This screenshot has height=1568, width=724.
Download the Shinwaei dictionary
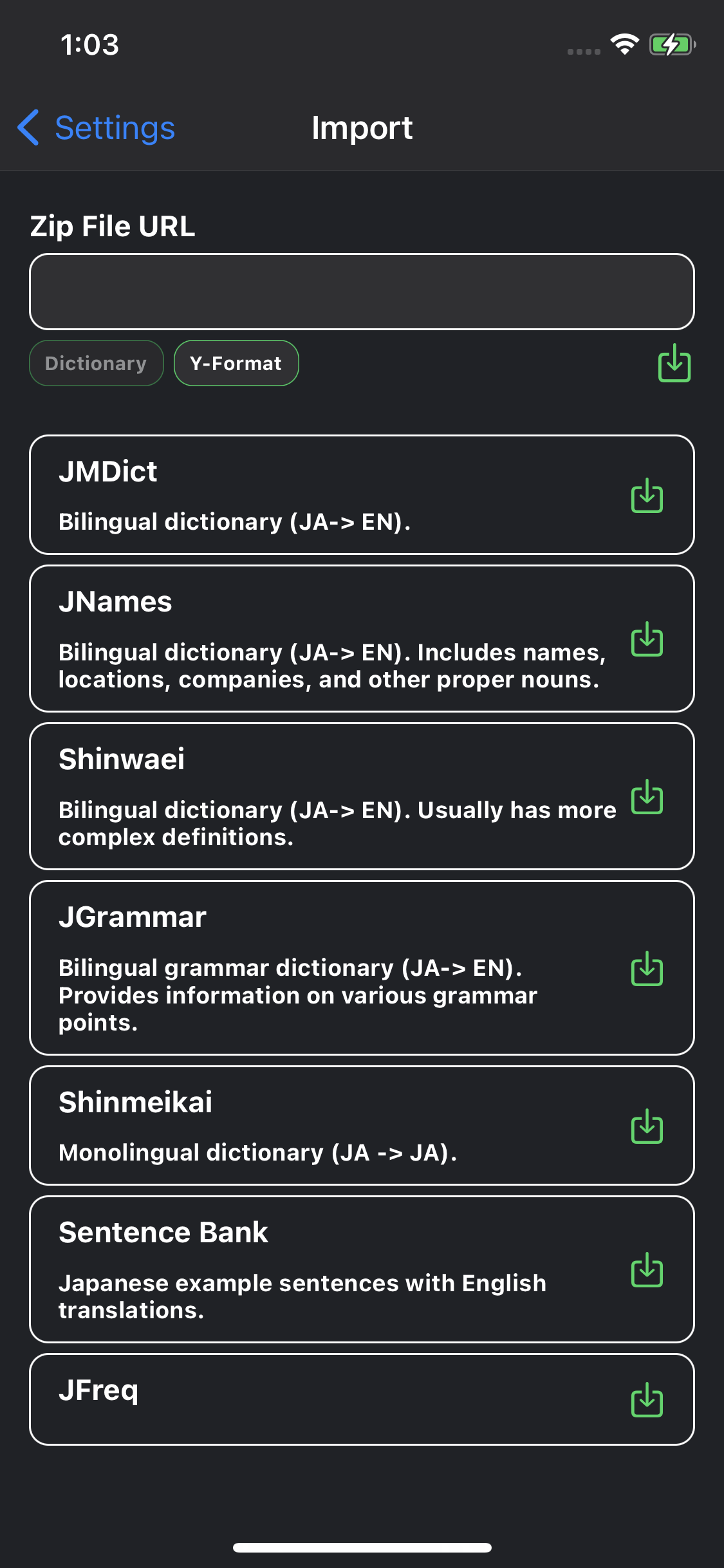point(647,796)
